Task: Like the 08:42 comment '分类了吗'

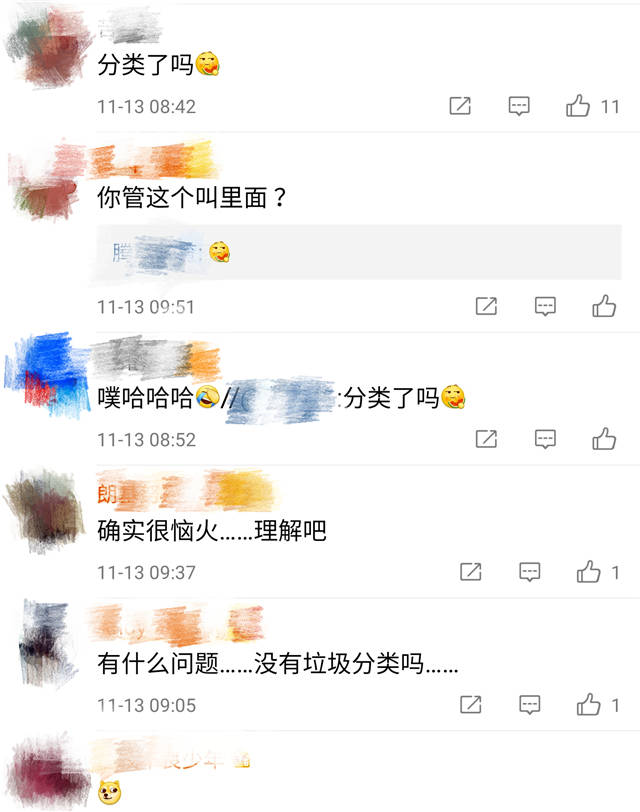Action: click(578, 106)
